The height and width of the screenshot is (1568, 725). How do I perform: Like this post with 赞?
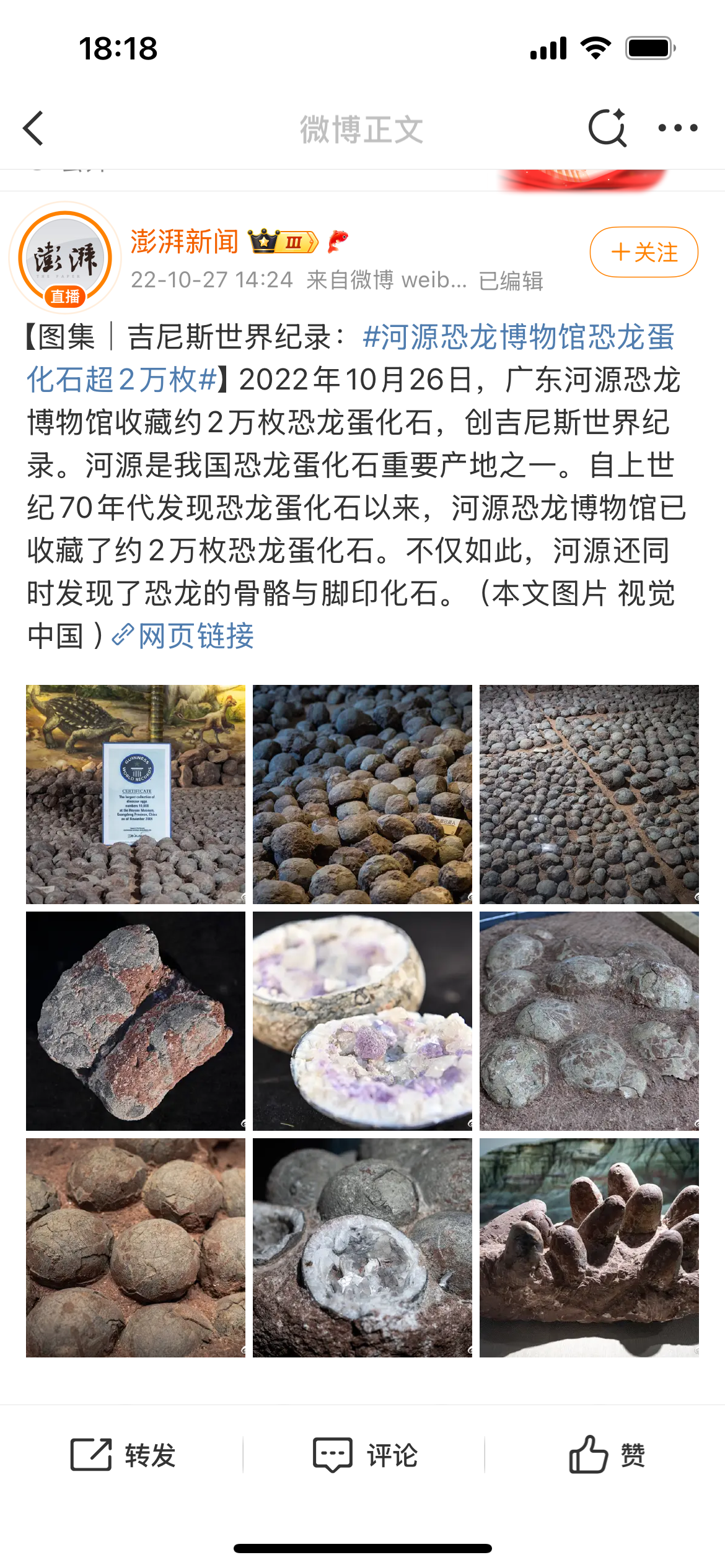pyautogui.click(x=606, y=1455)
